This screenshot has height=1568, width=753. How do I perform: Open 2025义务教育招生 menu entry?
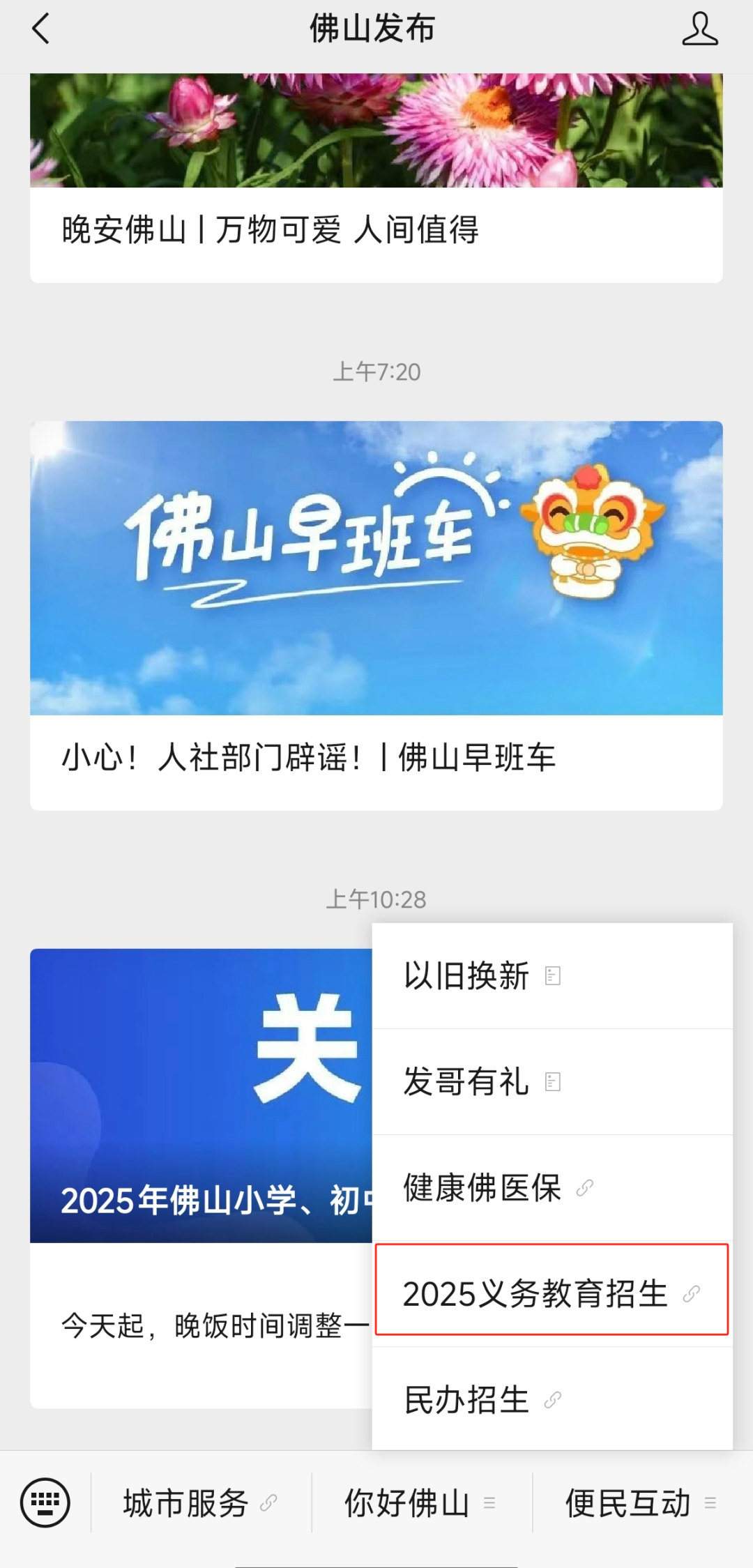[552, 1294]
